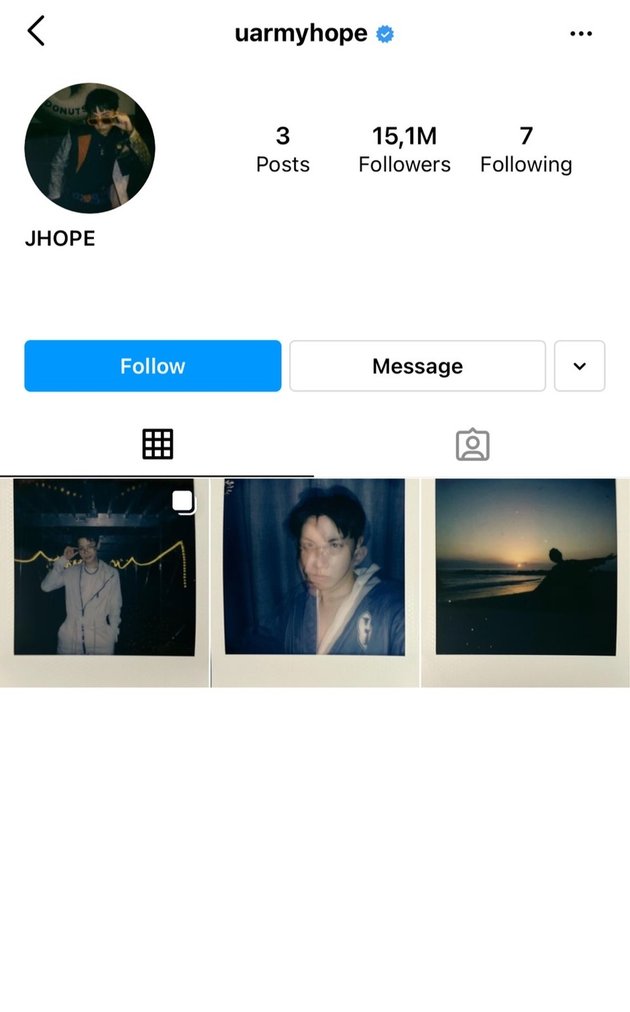Open the sunset beach polaroid post

526,582
